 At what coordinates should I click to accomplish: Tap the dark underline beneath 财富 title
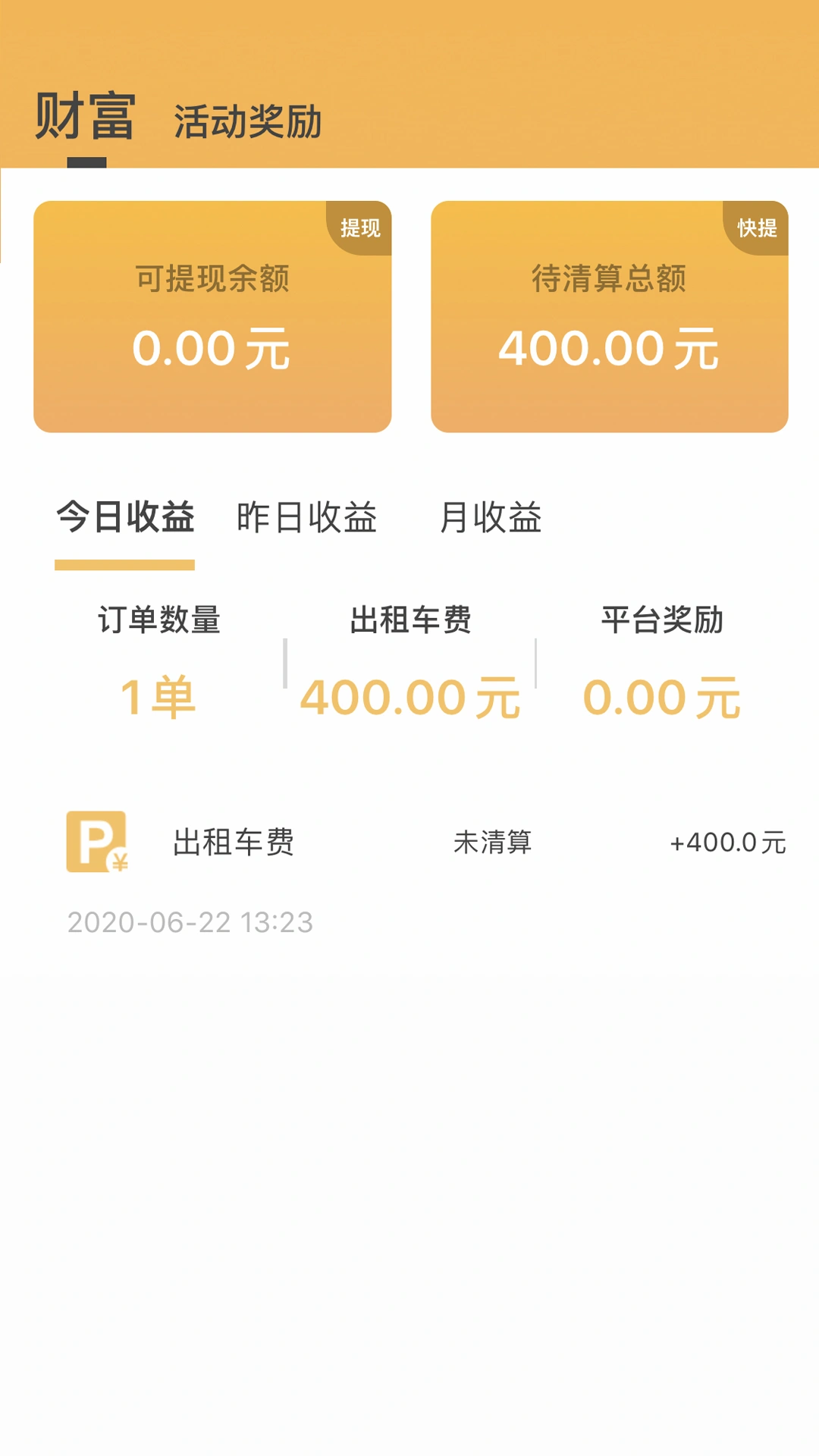[86, 163]
